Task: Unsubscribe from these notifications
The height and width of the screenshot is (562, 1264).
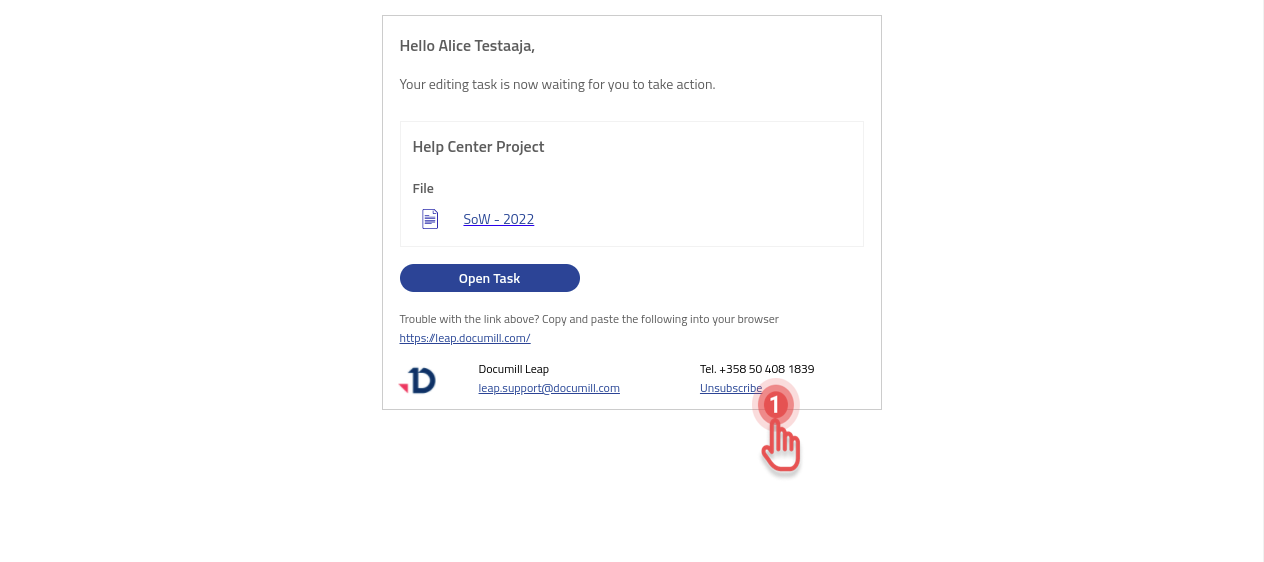Action: point(729,388)
